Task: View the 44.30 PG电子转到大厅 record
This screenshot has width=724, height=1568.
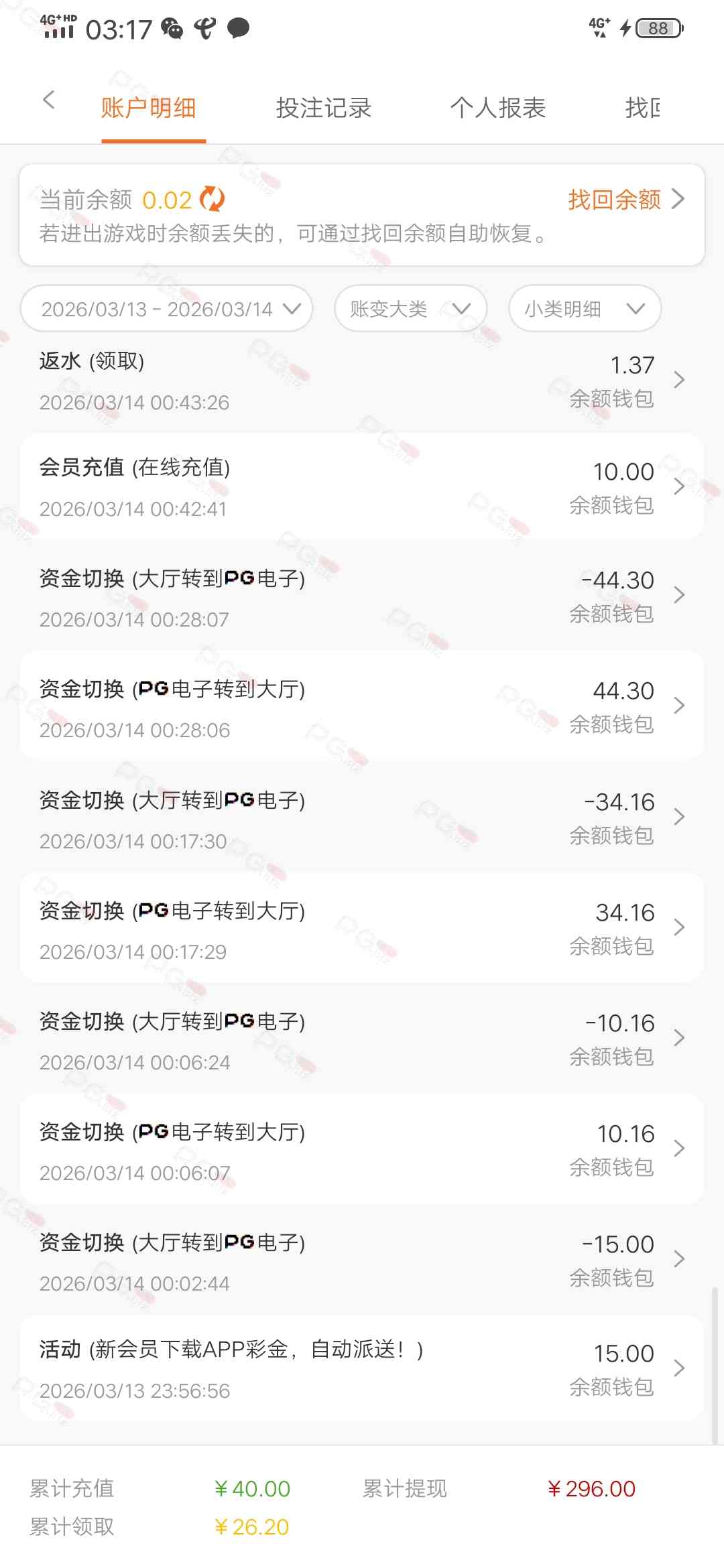Action: coord(362,707)
